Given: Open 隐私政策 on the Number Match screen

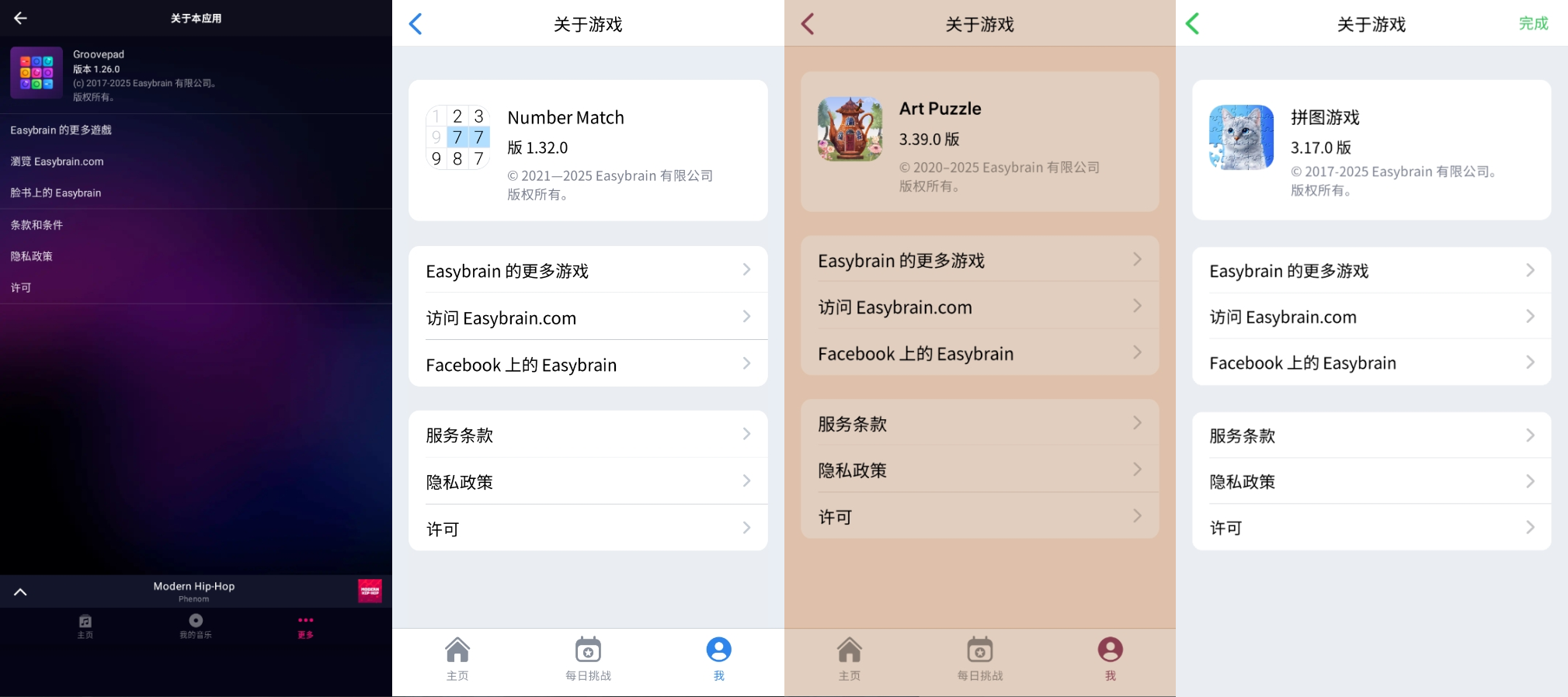Looking at the screenshot, I should (x=587, y=482).
